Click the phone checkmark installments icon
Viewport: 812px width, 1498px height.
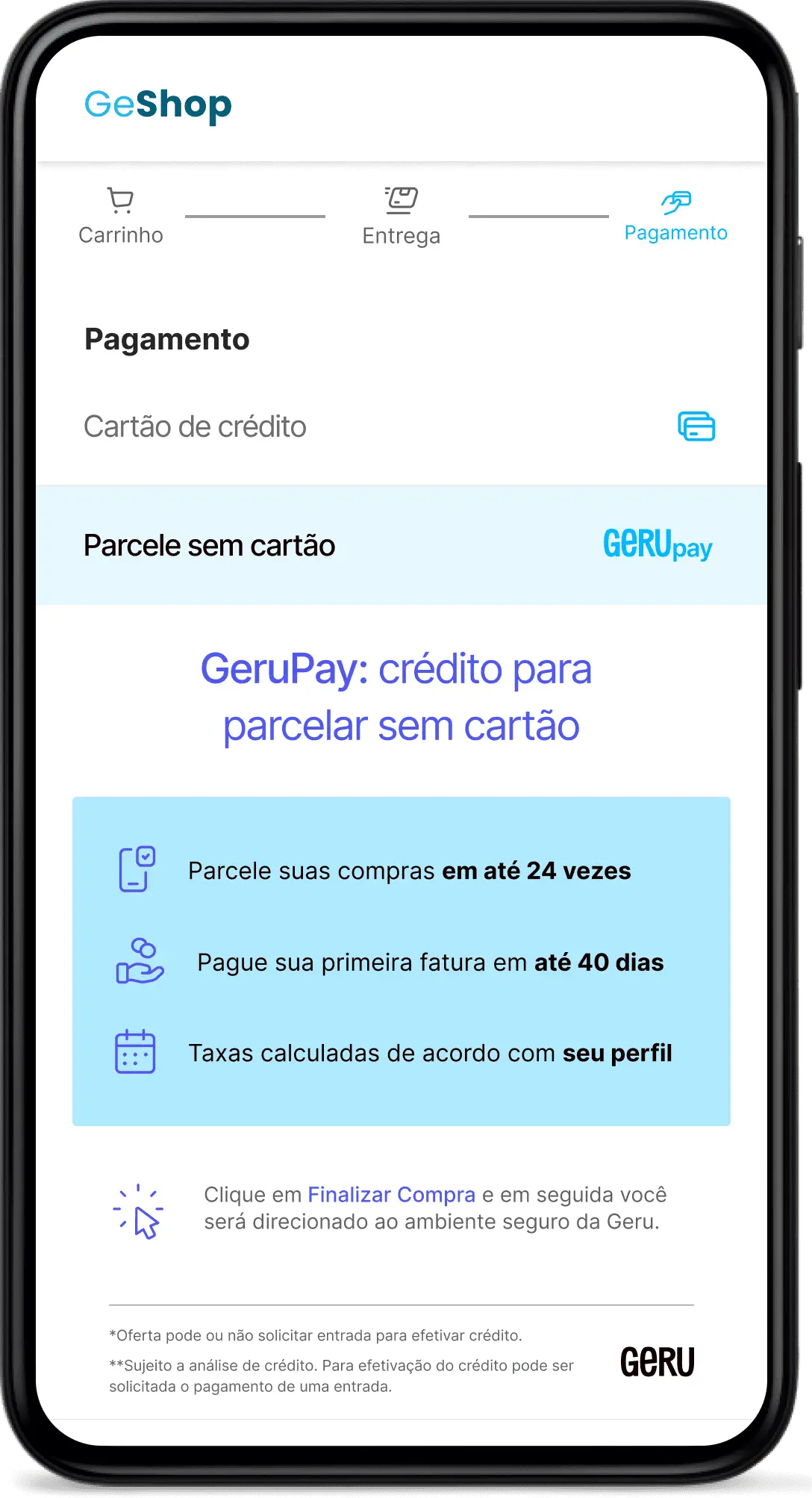point(136,869)
